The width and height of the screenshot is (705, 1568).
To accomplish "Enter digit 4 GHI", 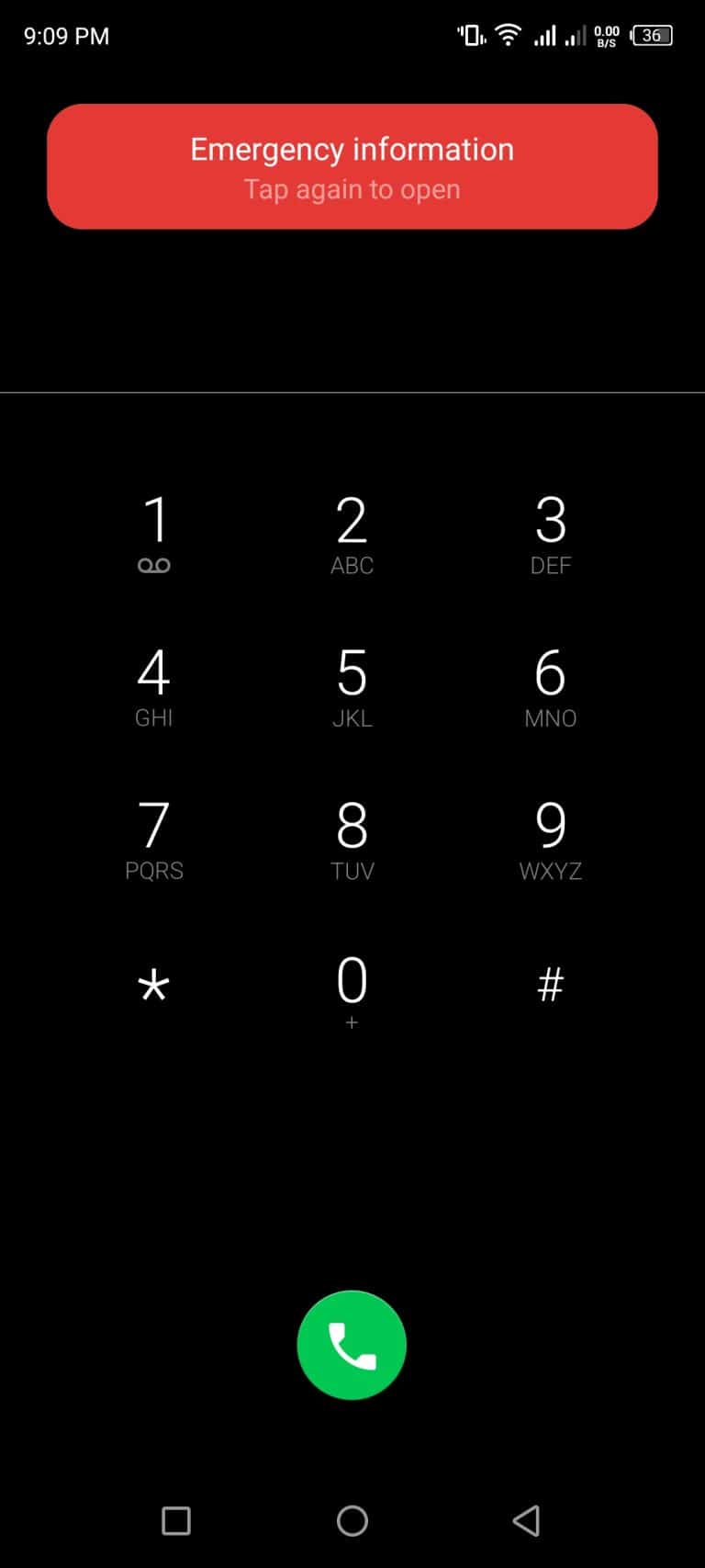I will [x=154, y=686].
